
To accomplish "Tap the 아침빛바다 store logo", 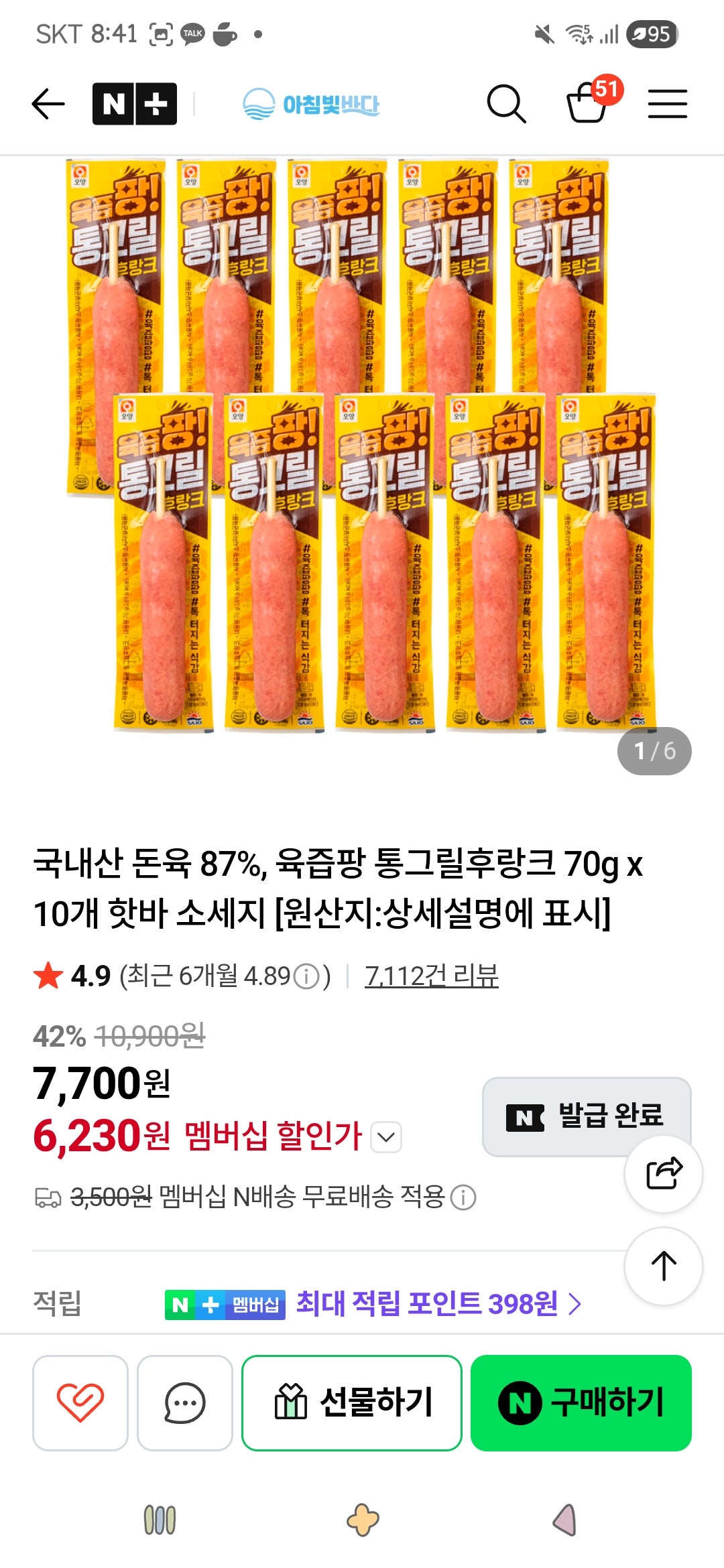I will coord(312,104).
